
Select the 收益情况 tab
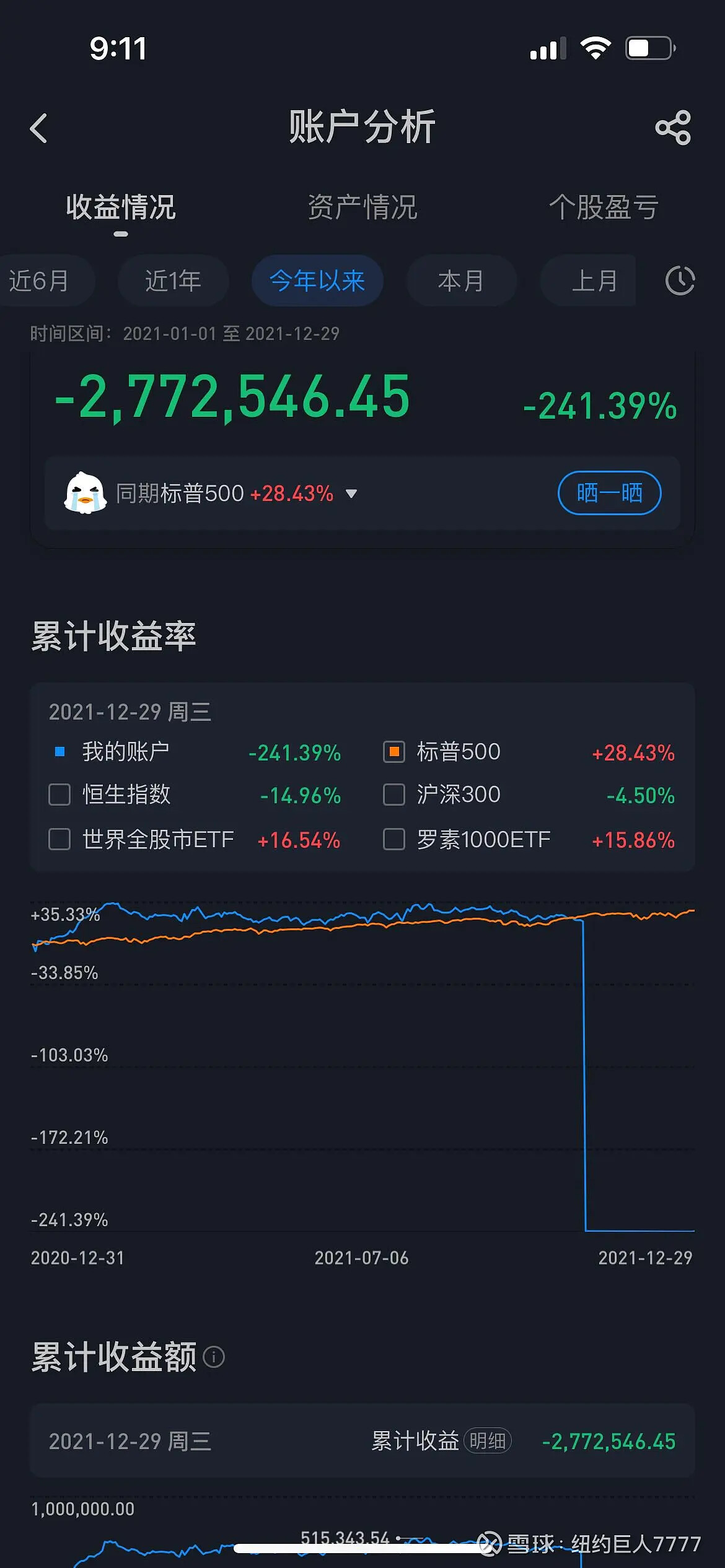121,207
